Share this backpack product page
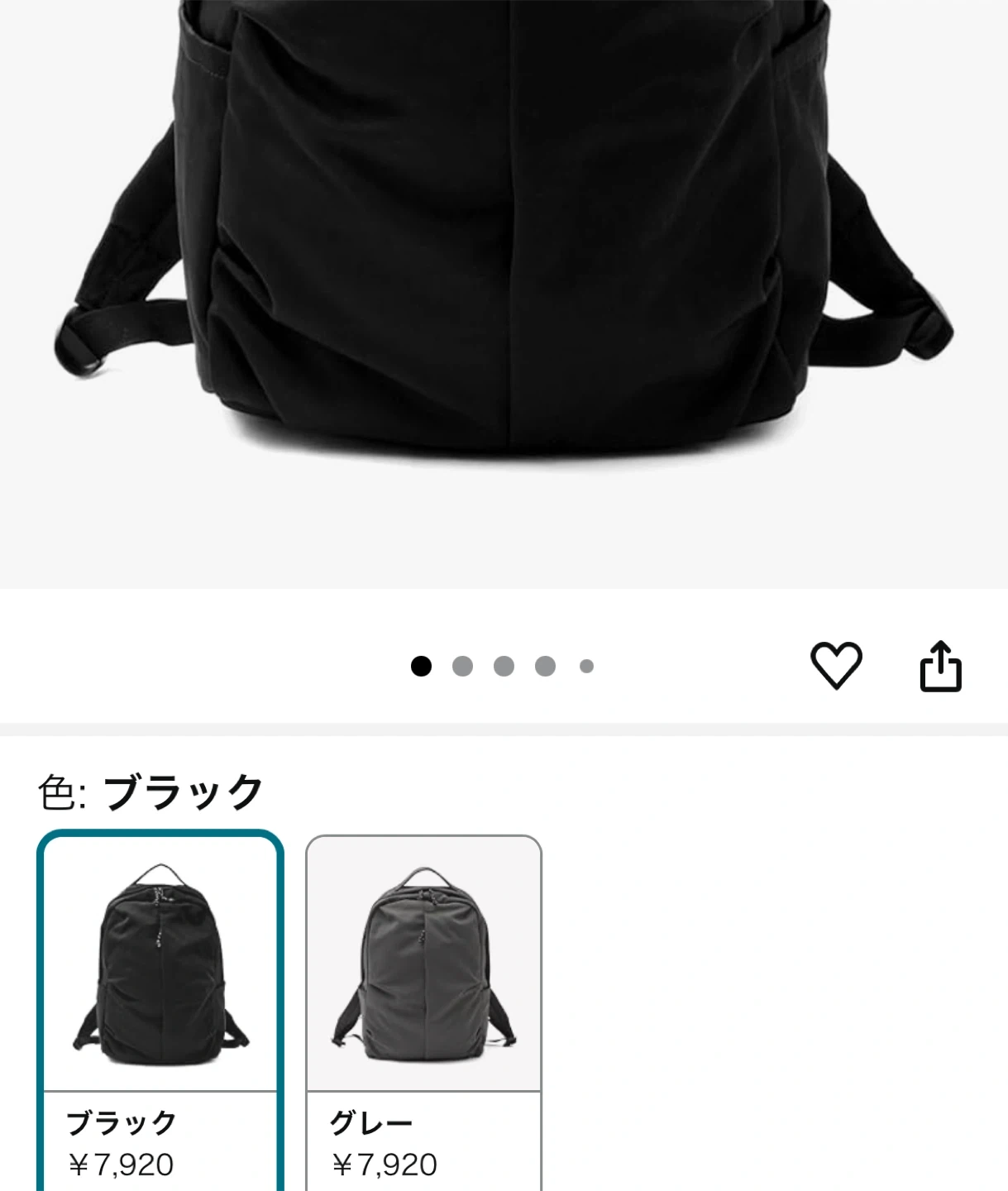The width and height of the screenshot is (1008, 1191). [x=940, y=666]
